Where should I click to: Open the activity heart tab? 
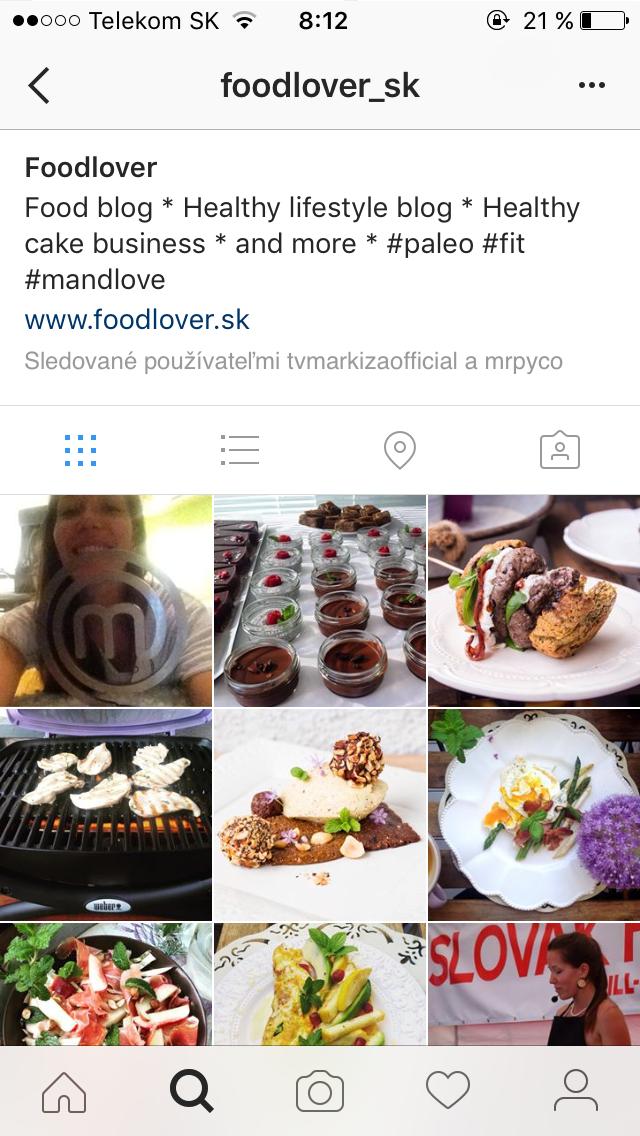[448, 1091]
